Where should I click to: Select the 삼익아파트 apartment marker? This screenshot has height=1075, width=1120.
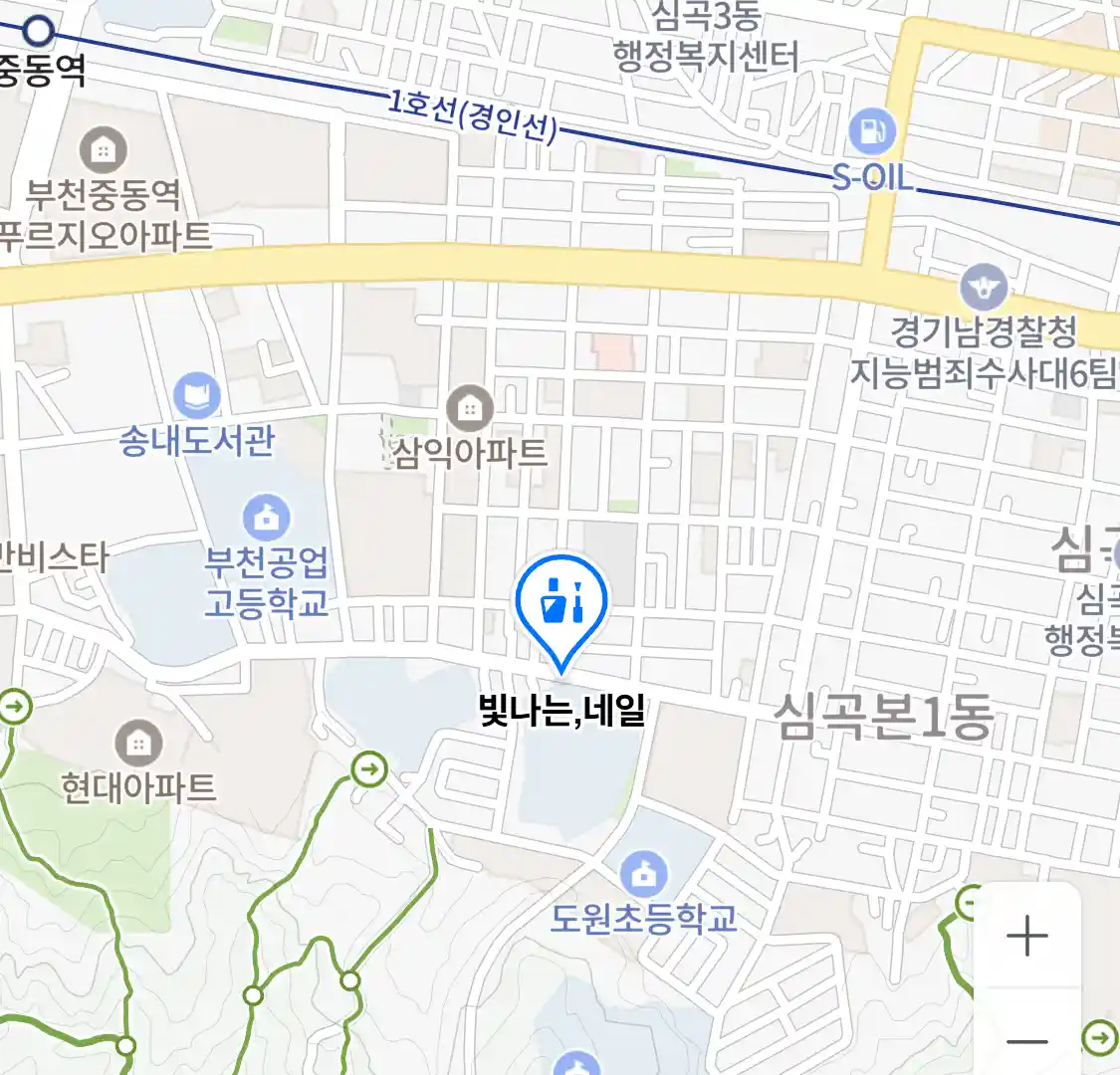(x=469, y=408)
